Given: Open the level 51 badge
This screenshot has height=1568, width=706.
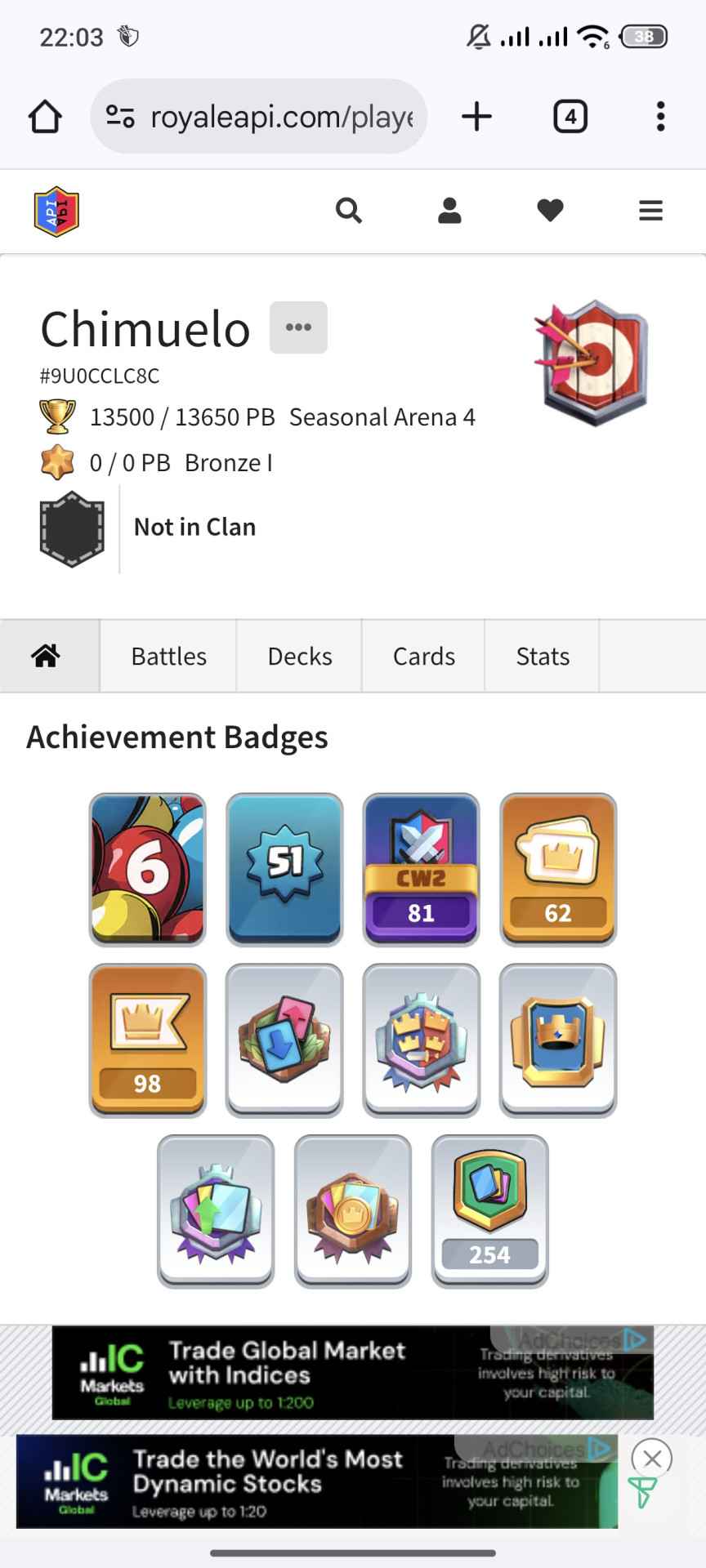Looking at the screenshot, I should [x=284, y=869].
